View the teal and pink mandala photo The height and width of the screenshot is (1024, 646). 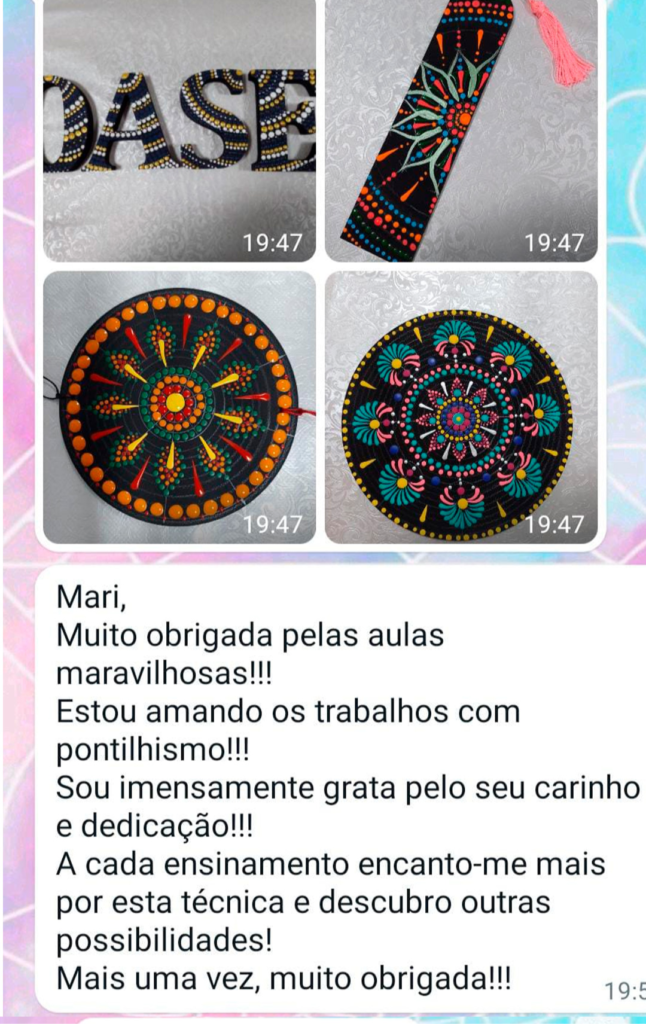tap(461, 407)
